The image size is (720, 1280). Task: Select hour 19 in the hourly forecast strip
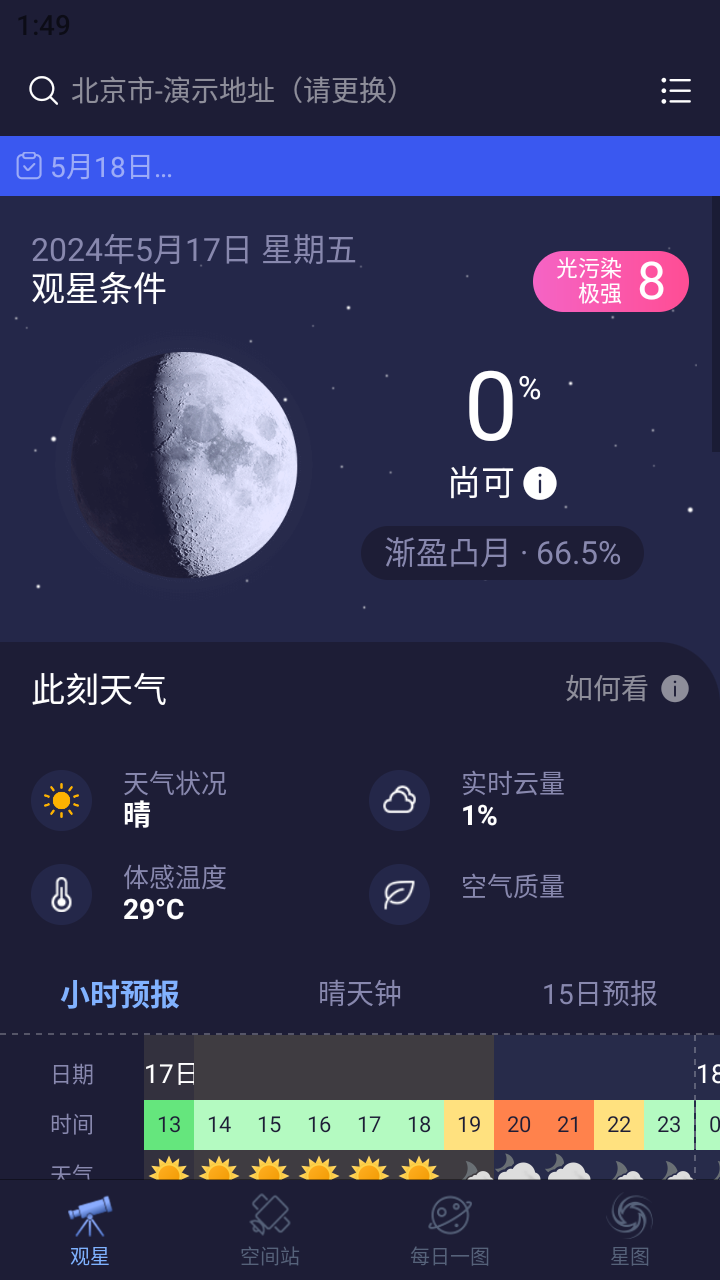[469, 1124]
